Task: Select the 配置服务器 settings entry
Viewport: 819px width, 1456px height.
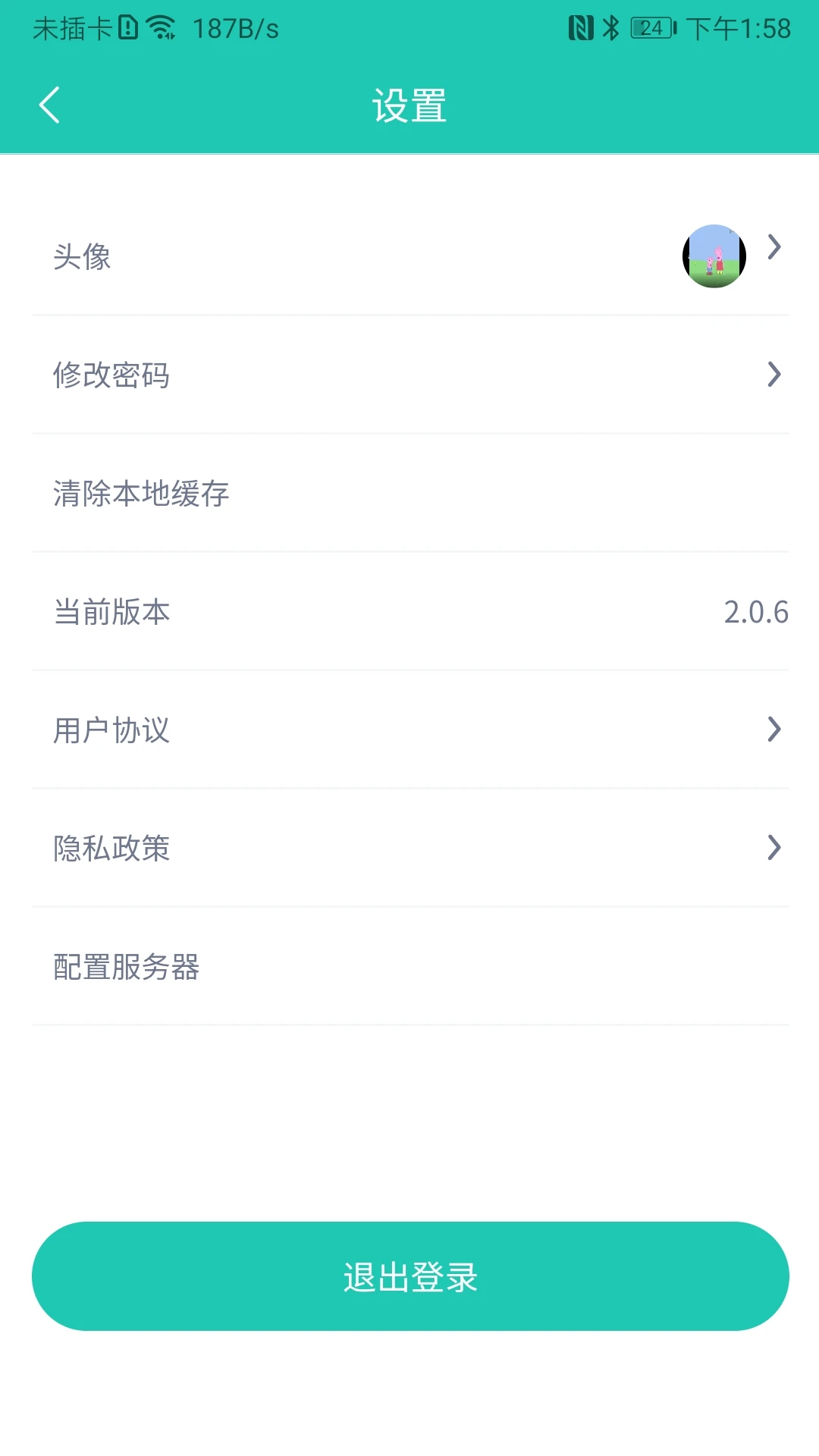Action: (x=126, y=967)
